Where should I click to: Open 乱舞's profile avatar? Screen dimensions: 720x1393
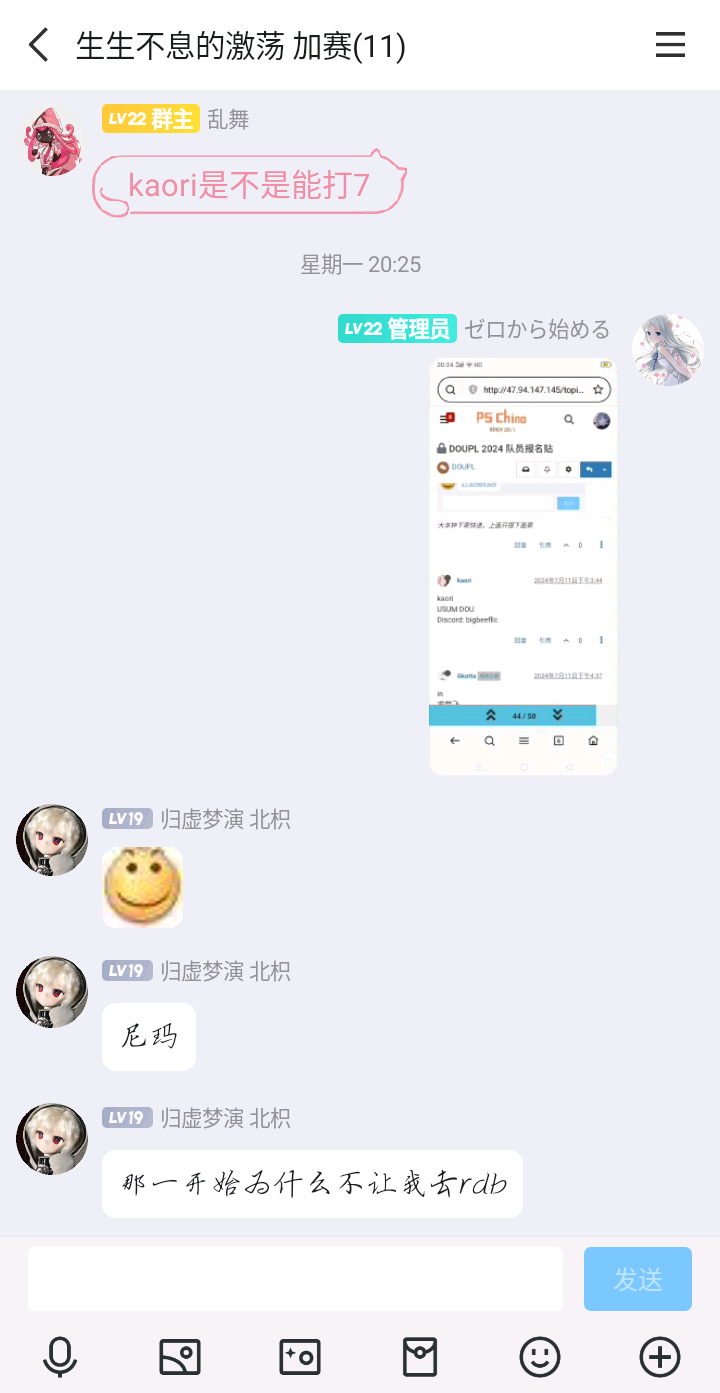point(52,141)
